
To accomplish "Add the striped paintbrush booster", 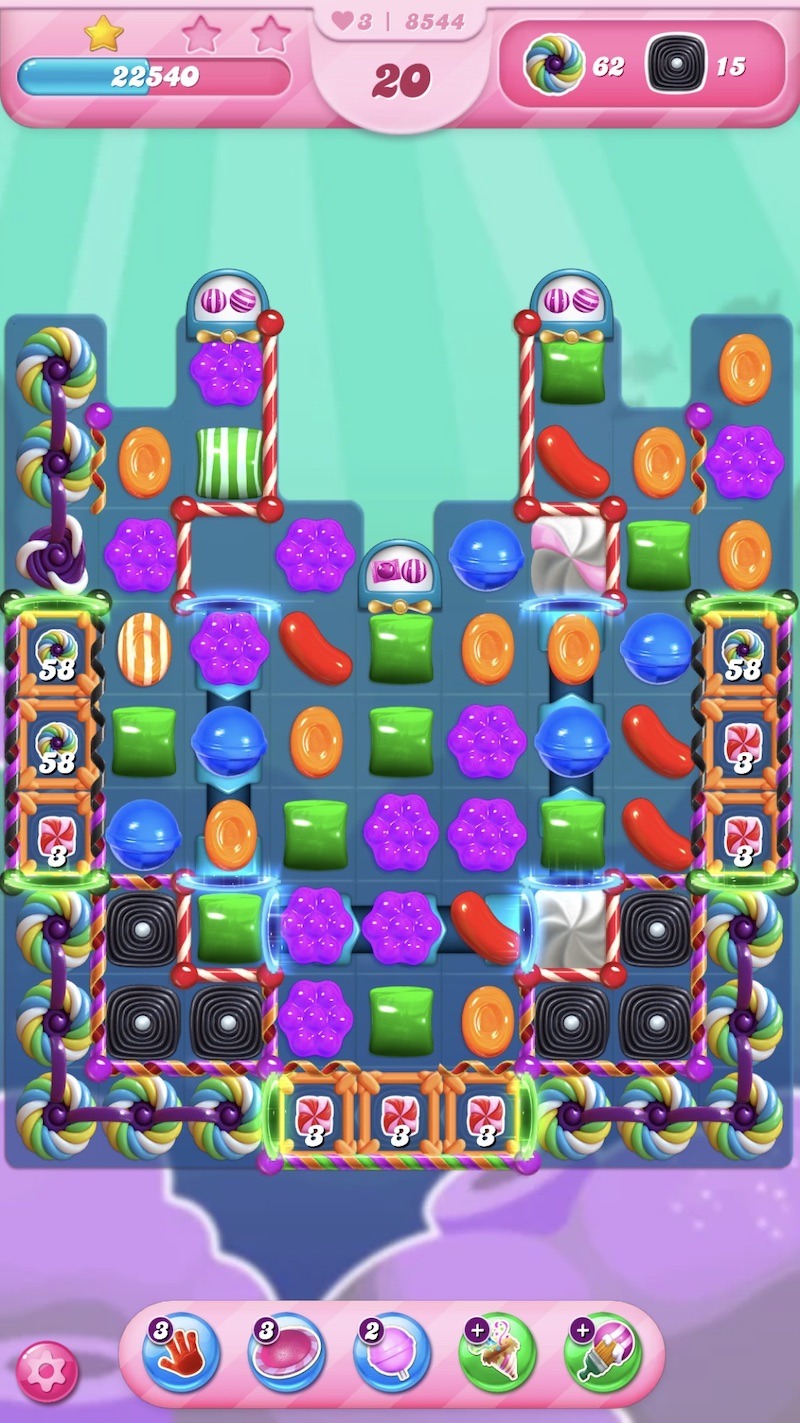I will 603,1353.
